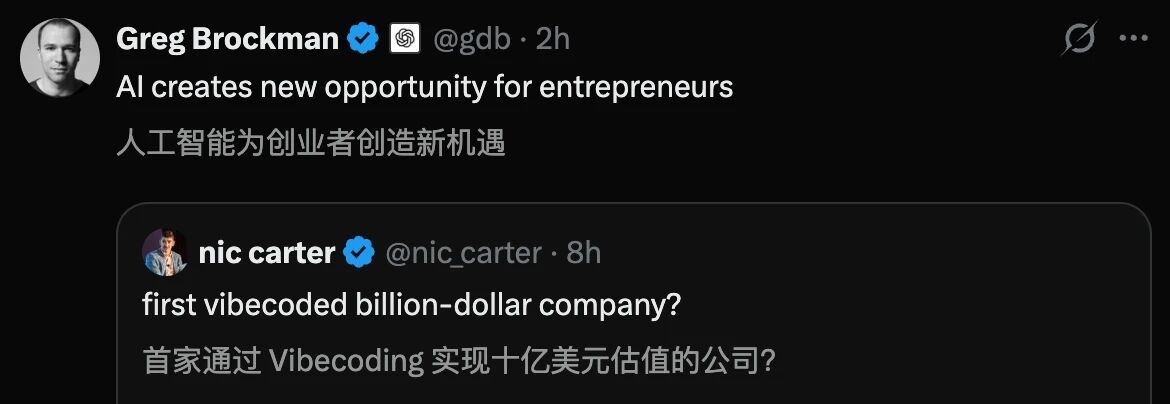
Task: Tap the @gdb handle
Action: (471, 39)
